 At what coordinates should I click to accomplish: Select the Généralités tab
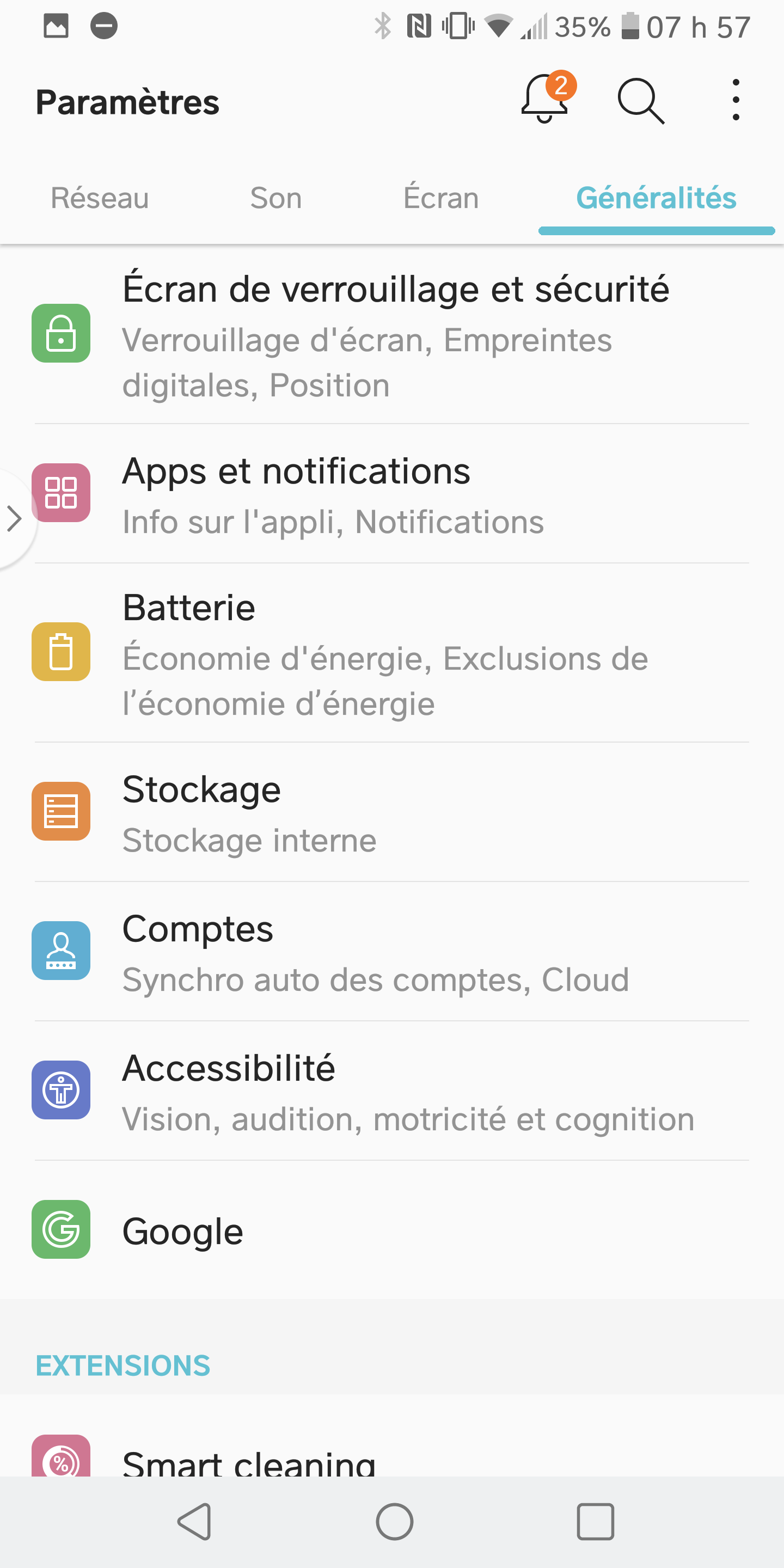(x=656, y=198)
